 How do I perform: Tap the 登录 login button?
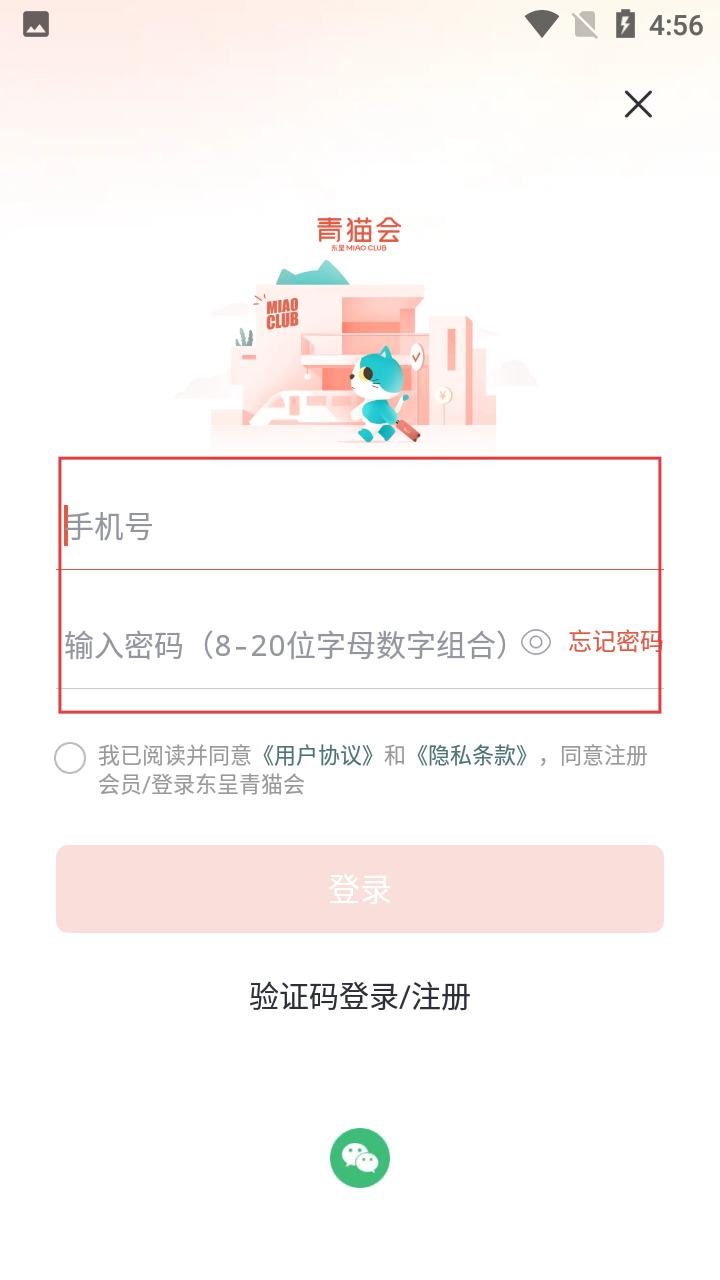[360, 889]
